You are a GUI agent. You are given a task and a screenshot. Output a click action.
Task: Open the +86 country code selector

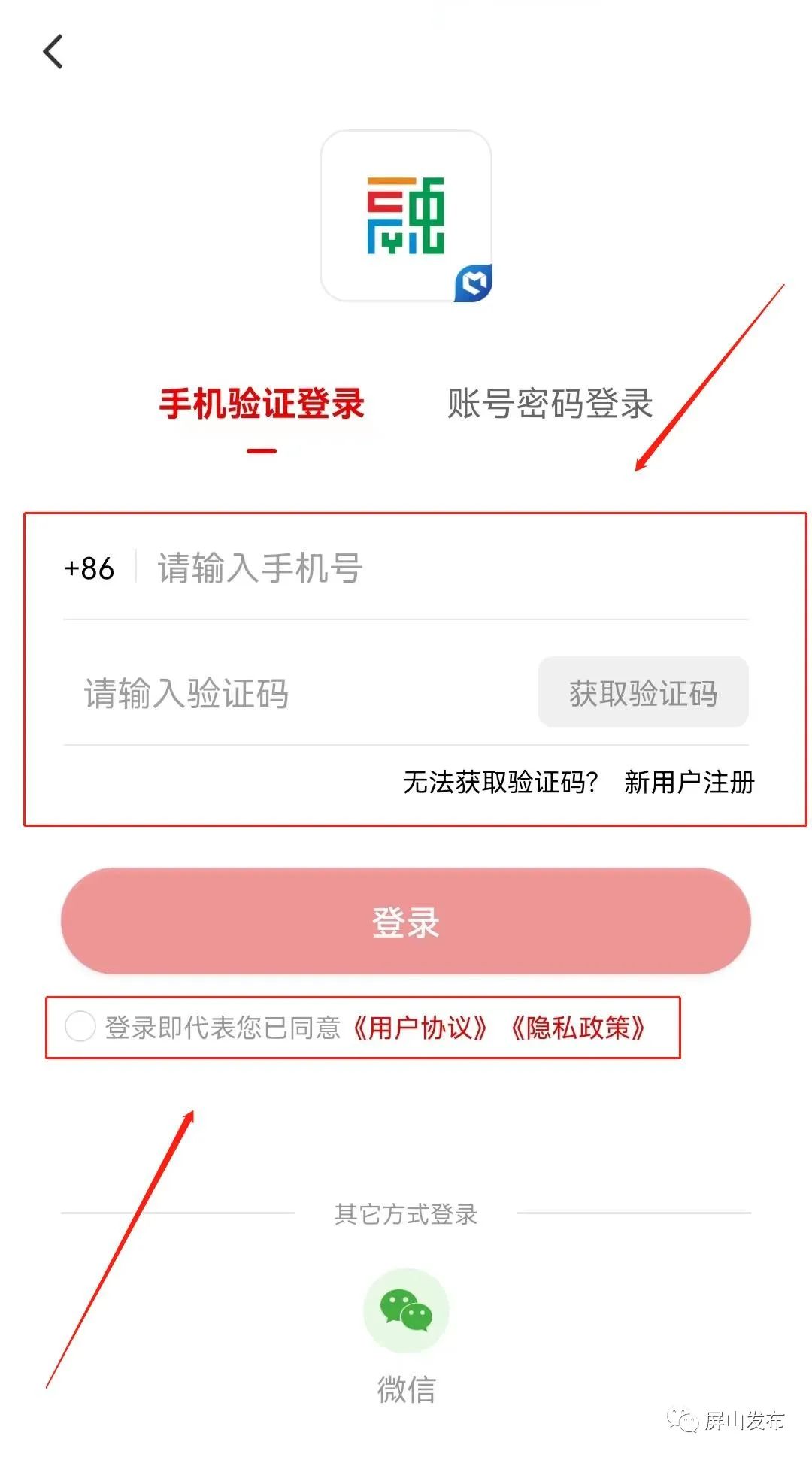tap(89, 568)
